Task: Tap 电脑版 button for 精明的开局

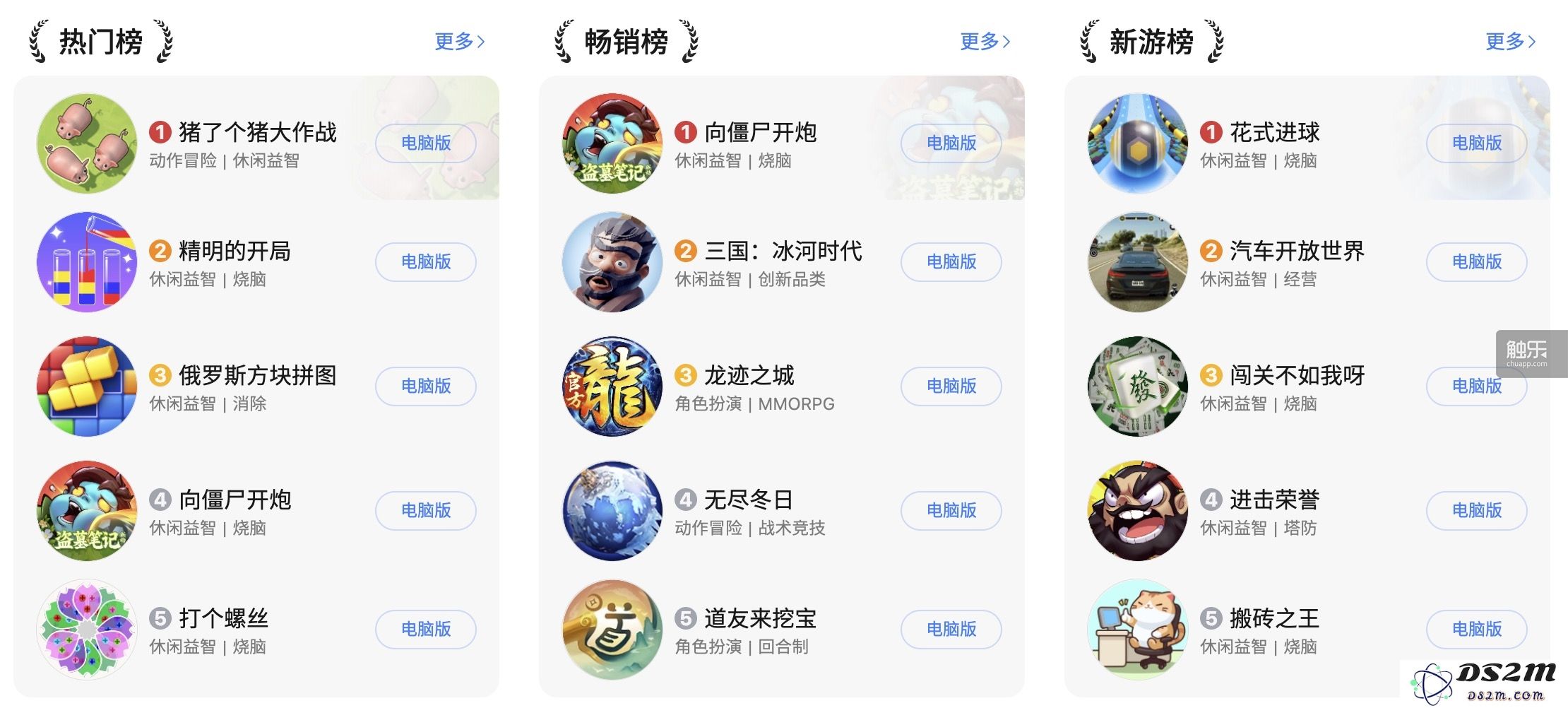Action: (x=426, y=262)
